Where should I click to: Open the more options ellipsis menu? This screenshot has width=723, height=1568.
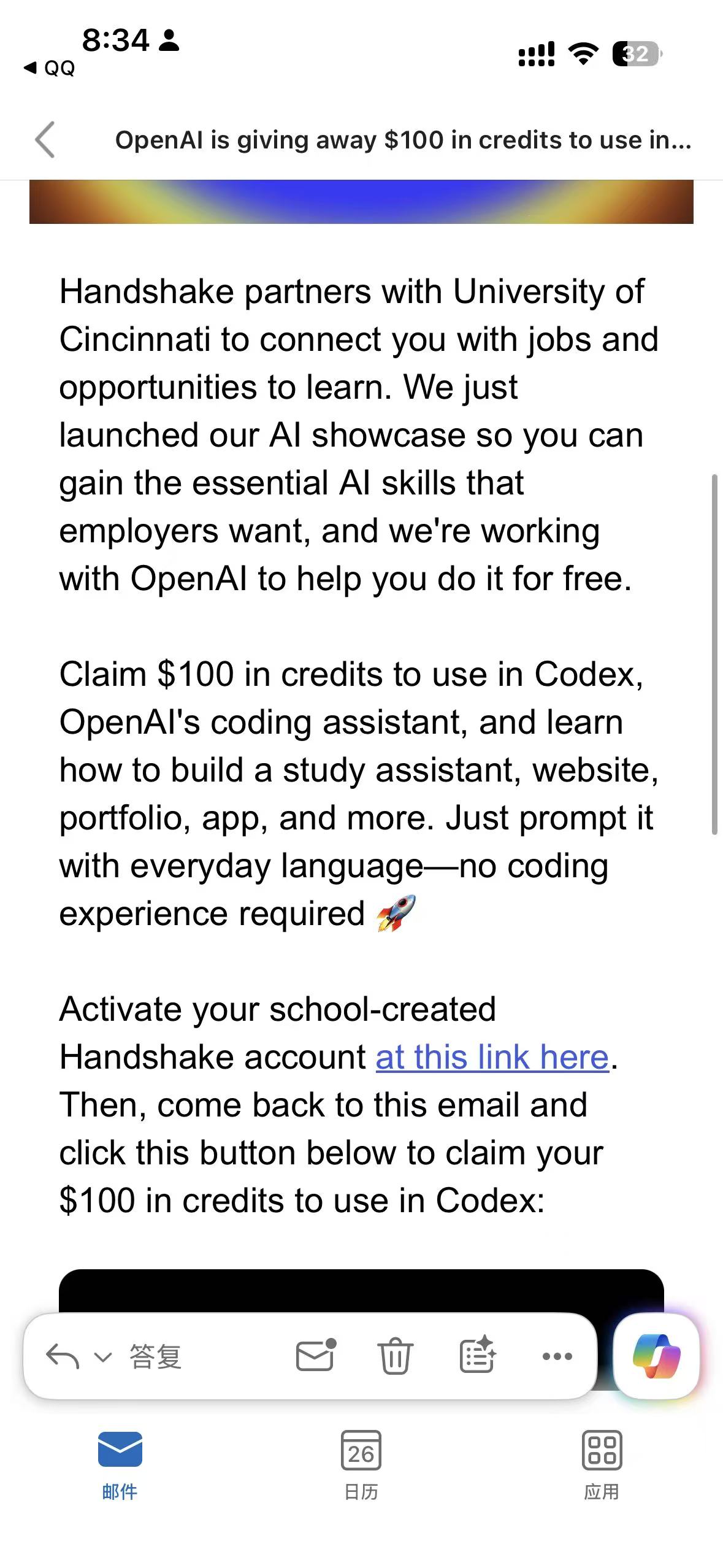click(557, 1356)
